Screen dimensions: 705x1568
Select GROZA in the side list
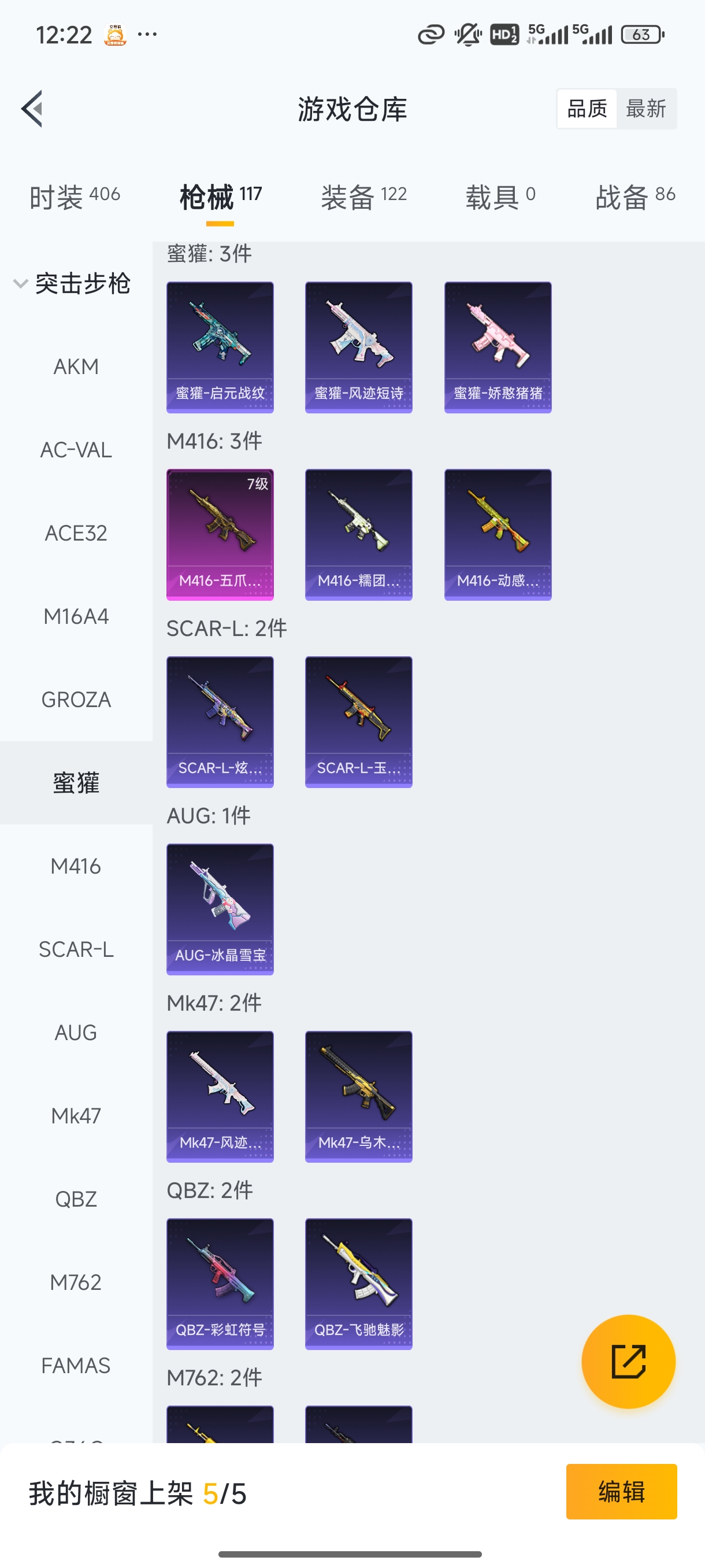(76, 700)
